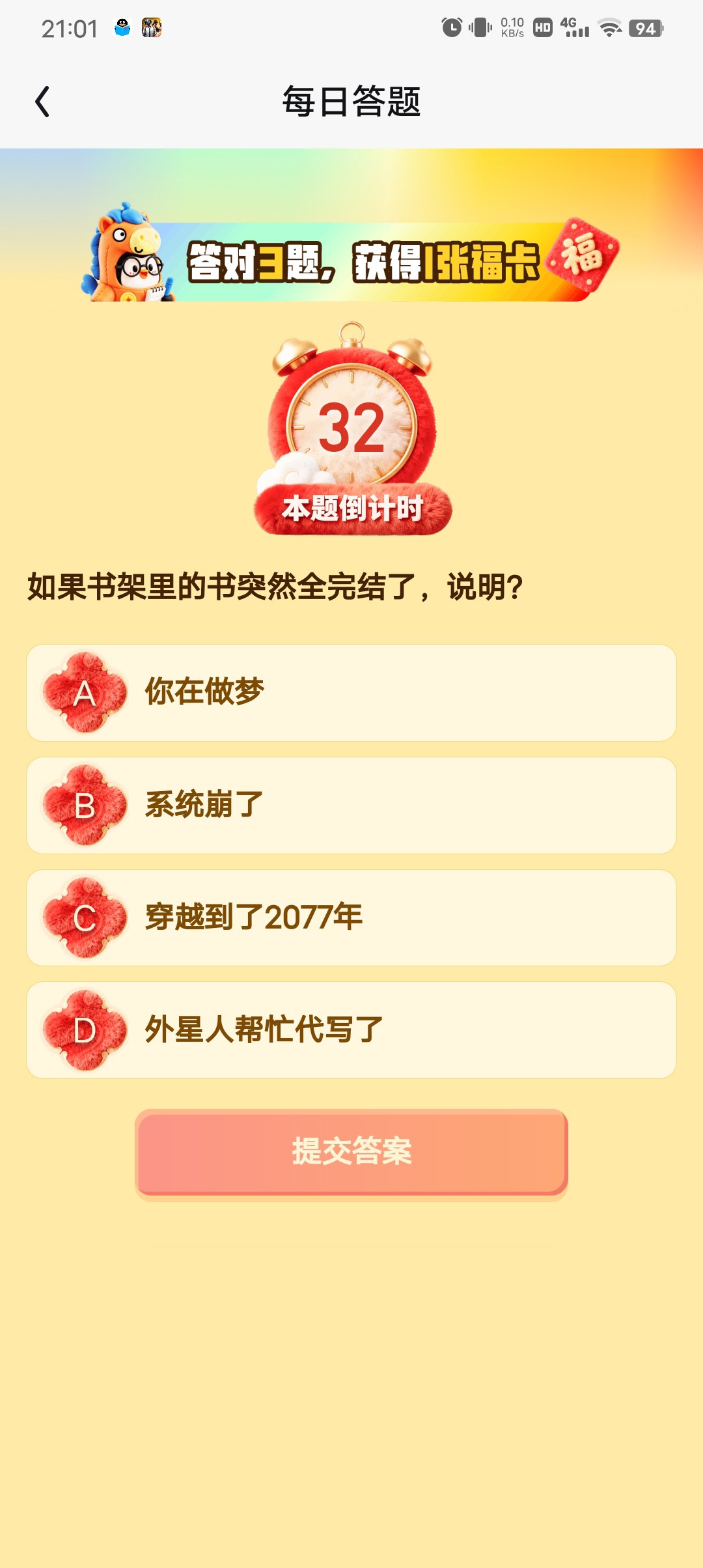Viewport: 703px width, 1568px height.
Task: Tap the 提交答案 submit button
Action: pos(351,1151)
